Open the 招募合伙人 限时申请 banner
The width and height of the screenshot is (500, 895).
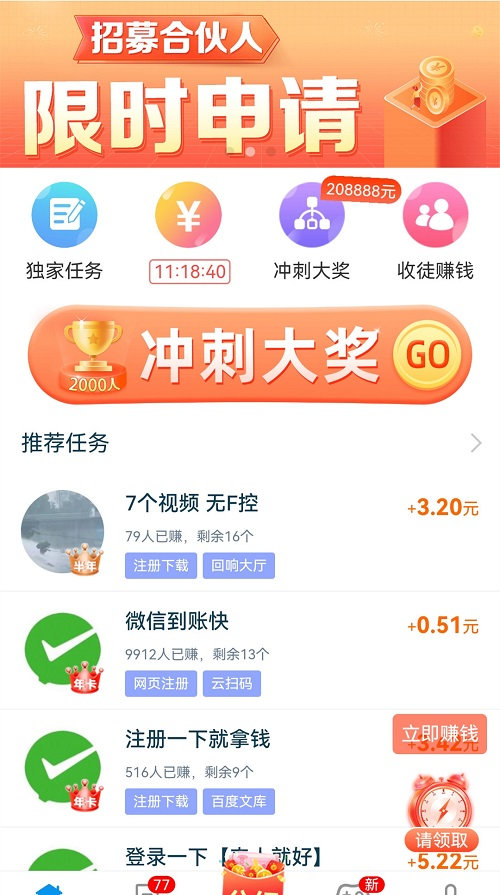coord(250,84)
